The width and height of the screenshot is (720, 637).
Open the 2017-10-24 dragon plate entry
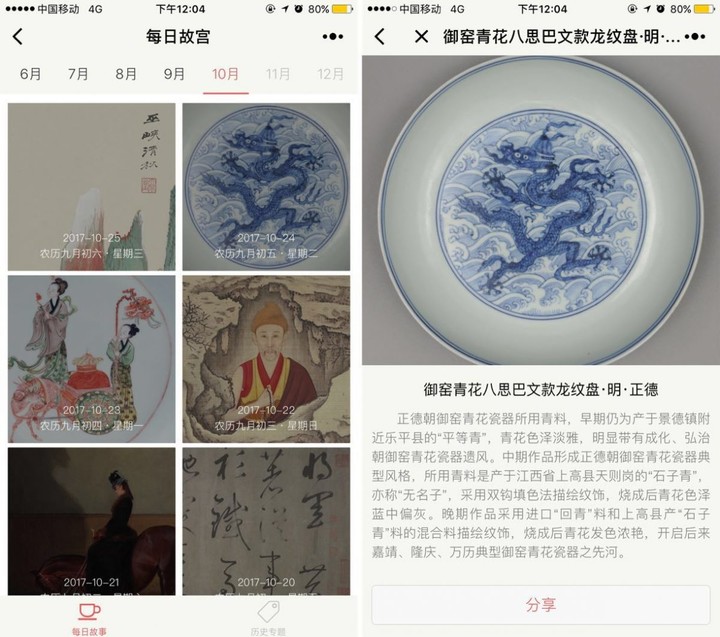pos(266,187)
